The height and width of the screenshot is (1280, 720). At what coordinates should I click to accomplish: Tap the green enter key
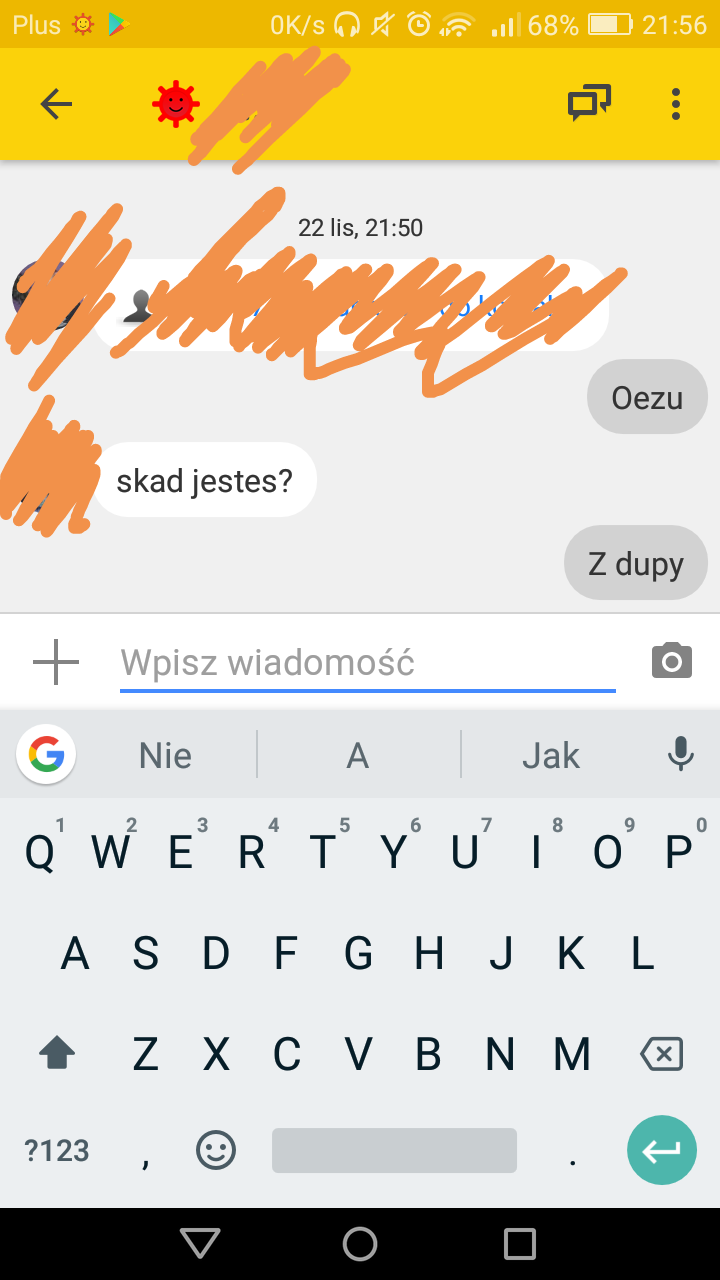pyautogui.click(x=661, y=1150)
